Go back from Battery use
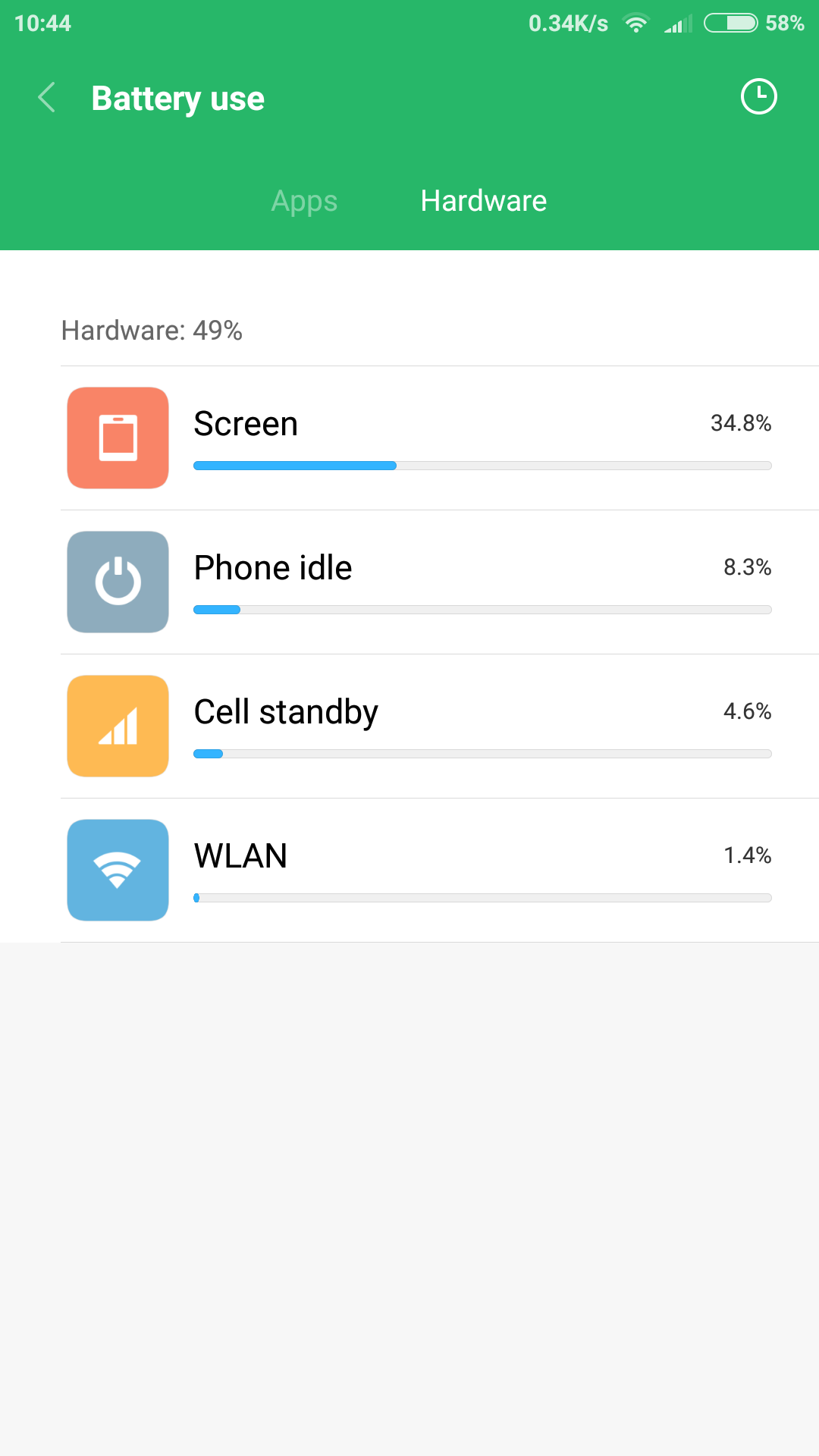Viewport: 819px width, 1456px height. [x=47, y=98]
